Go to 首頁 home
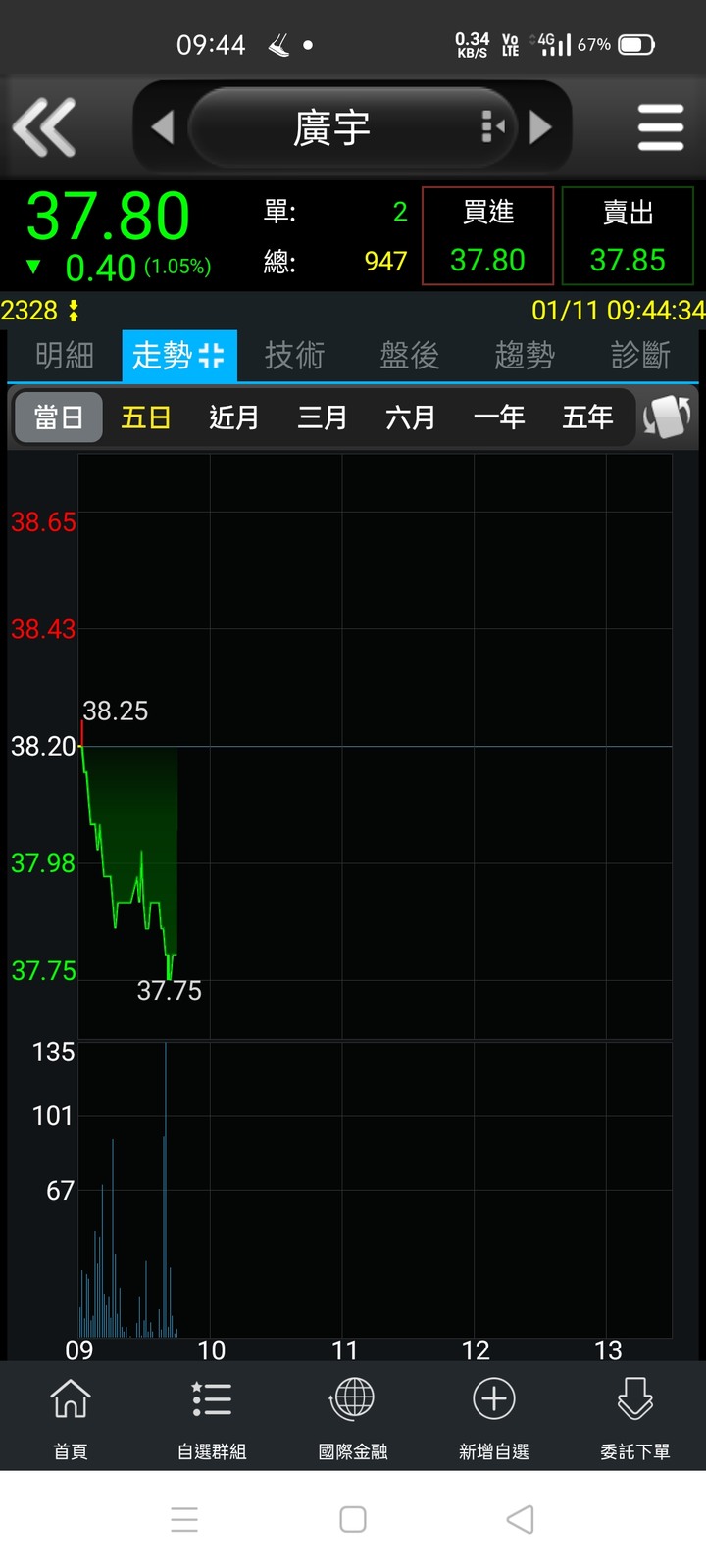 click(71, 1416)
